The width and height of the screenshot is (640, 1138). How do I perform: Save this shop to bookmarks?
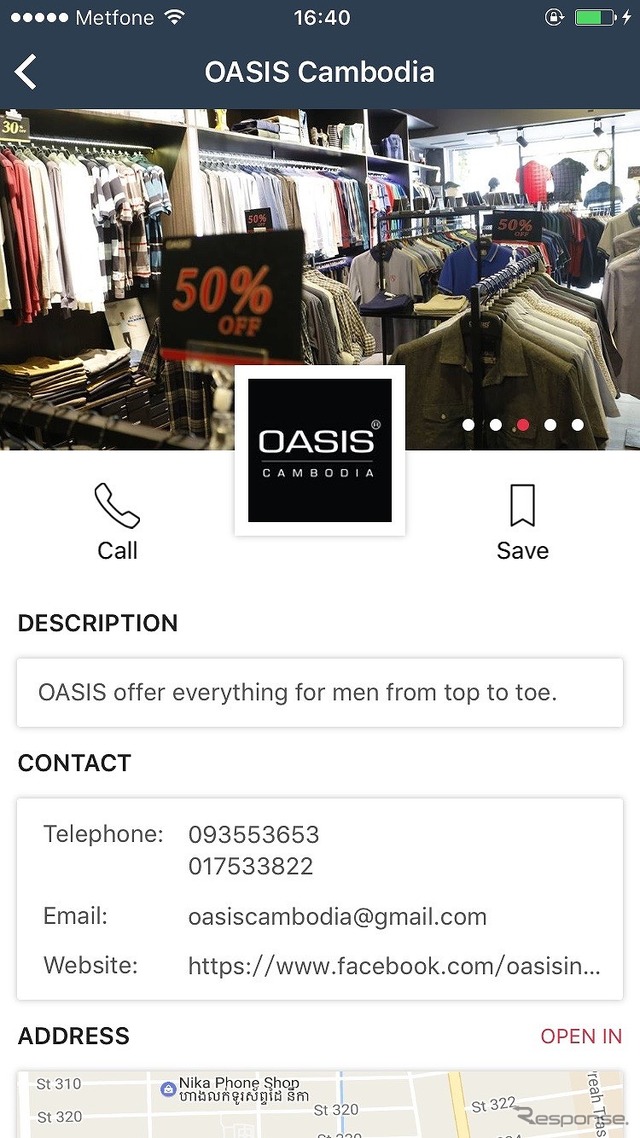point(522,521)
